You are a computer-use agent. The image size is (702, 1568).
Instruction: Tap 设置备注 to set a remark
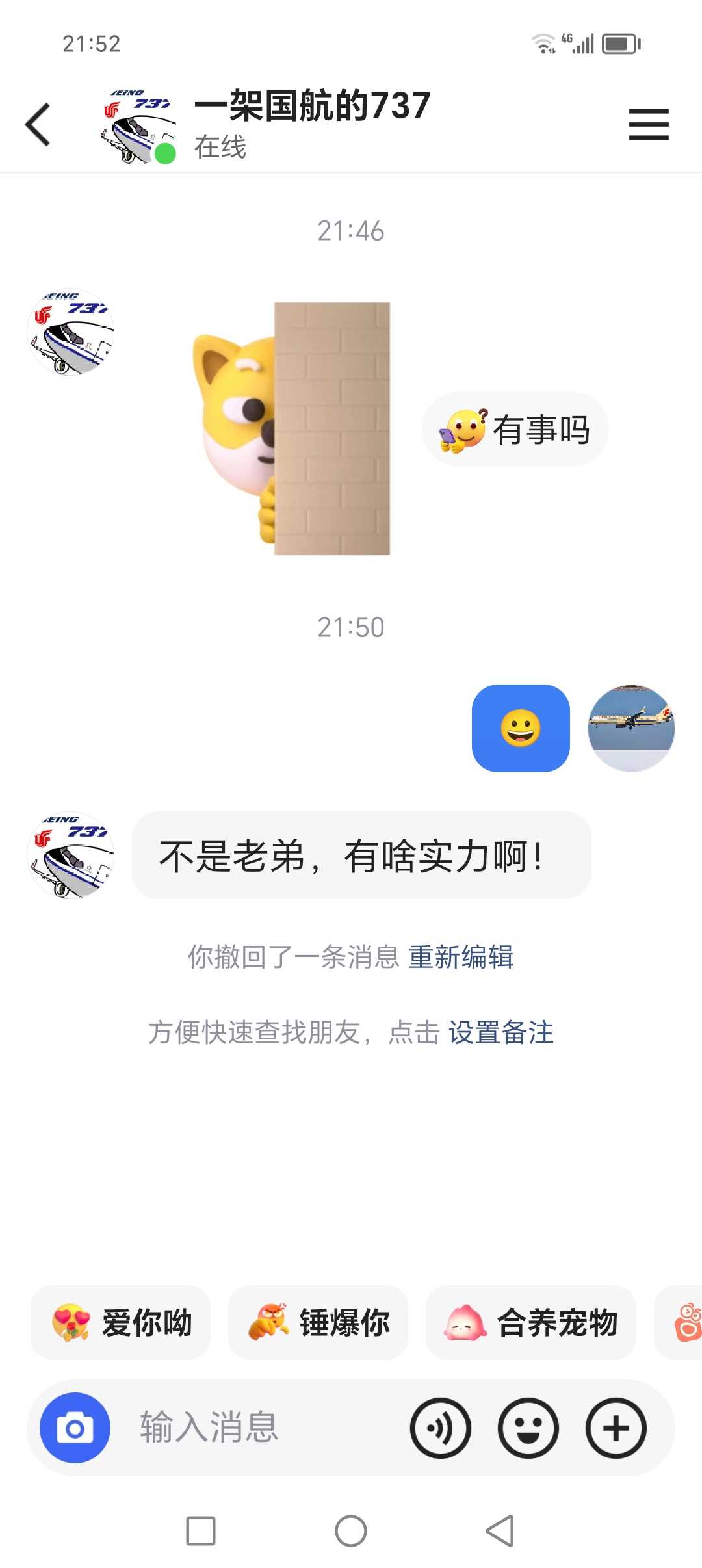[501, 1032]
